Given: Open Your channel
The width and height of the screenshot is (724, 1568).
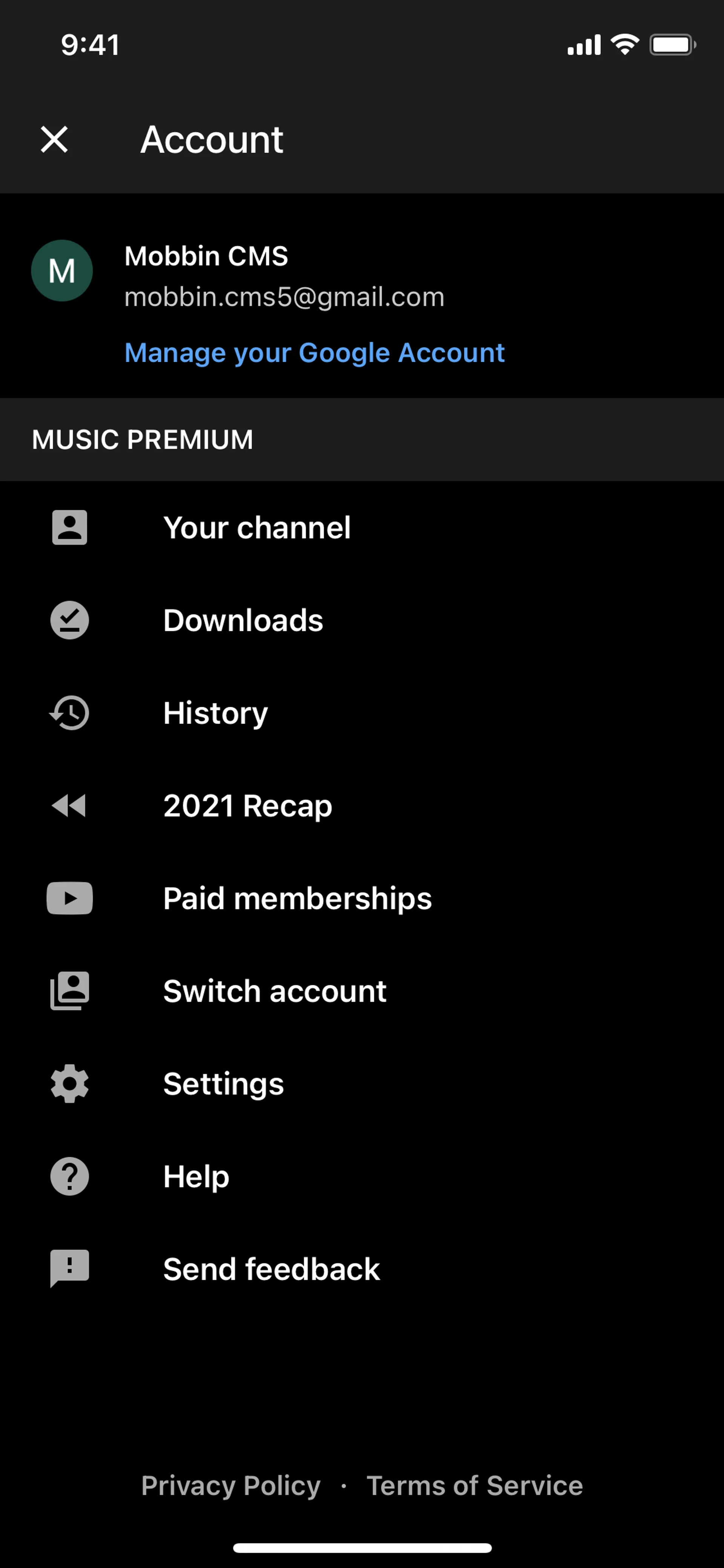Looking at the screenshot, I should (257, 527).
